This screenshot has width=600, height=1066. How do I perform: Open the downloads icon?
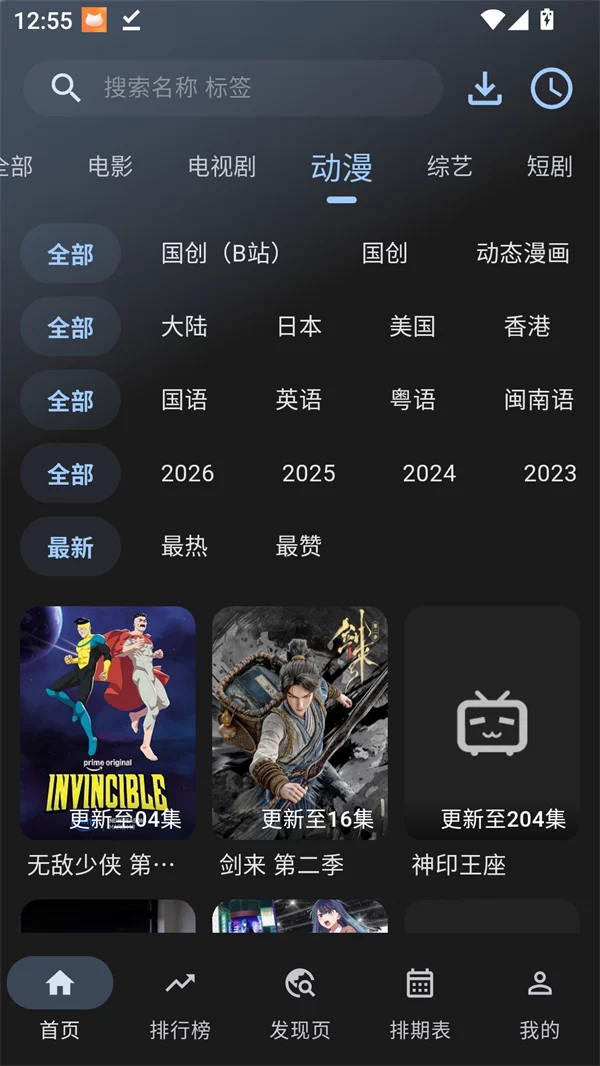click(485, 88)
